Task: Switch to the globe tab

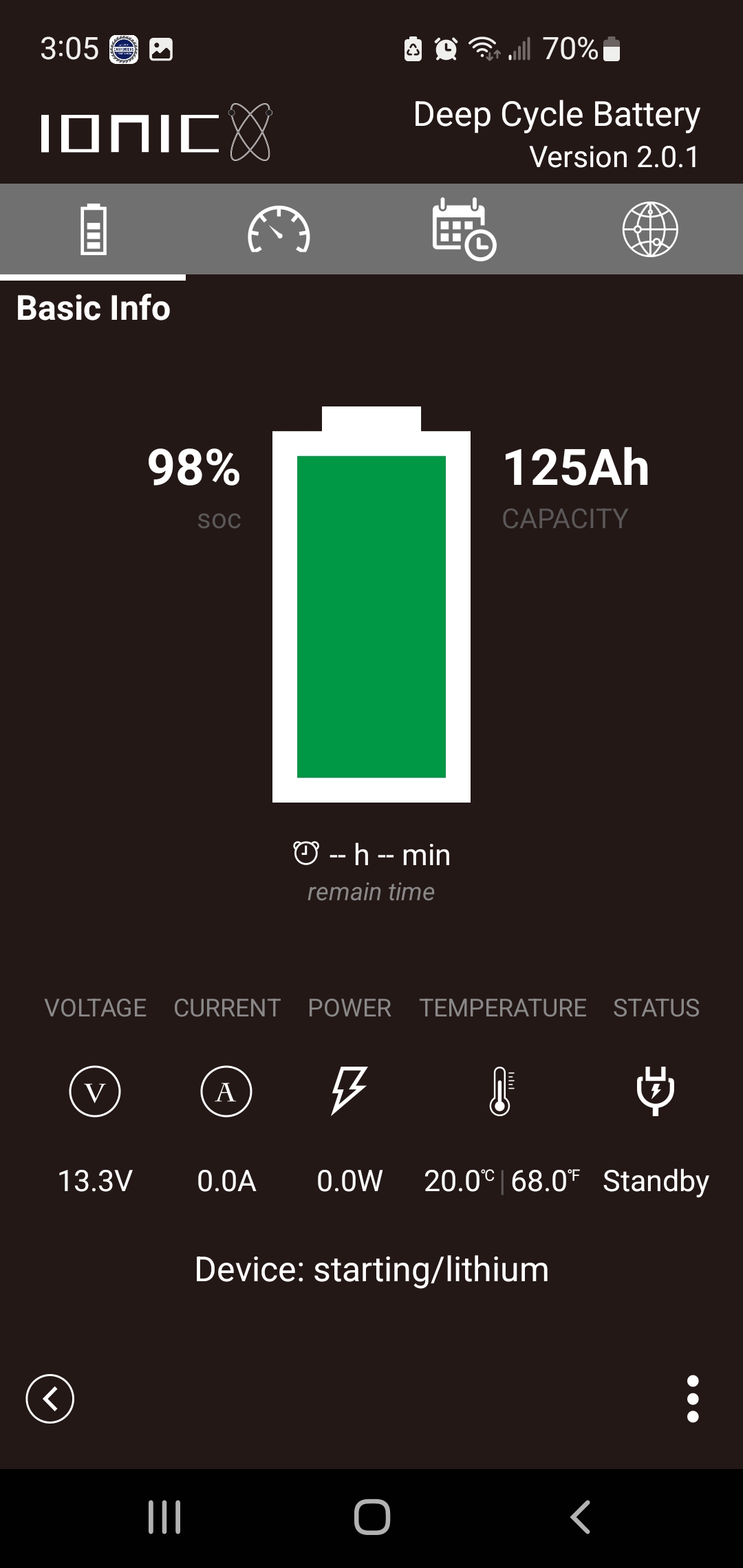Action: pyautogui.click(x=650, y=230)
